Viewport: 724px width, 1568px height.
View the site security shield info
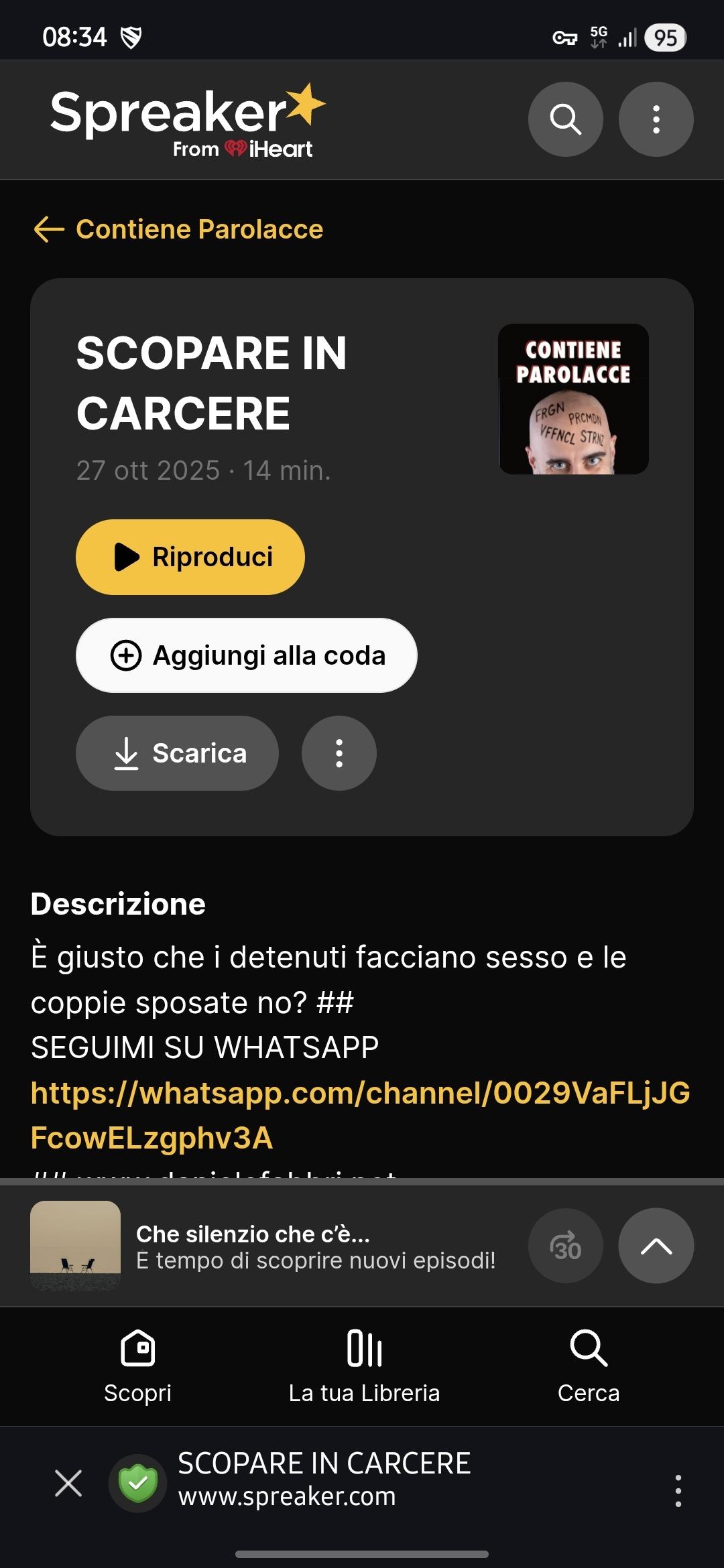[137, 1483]
